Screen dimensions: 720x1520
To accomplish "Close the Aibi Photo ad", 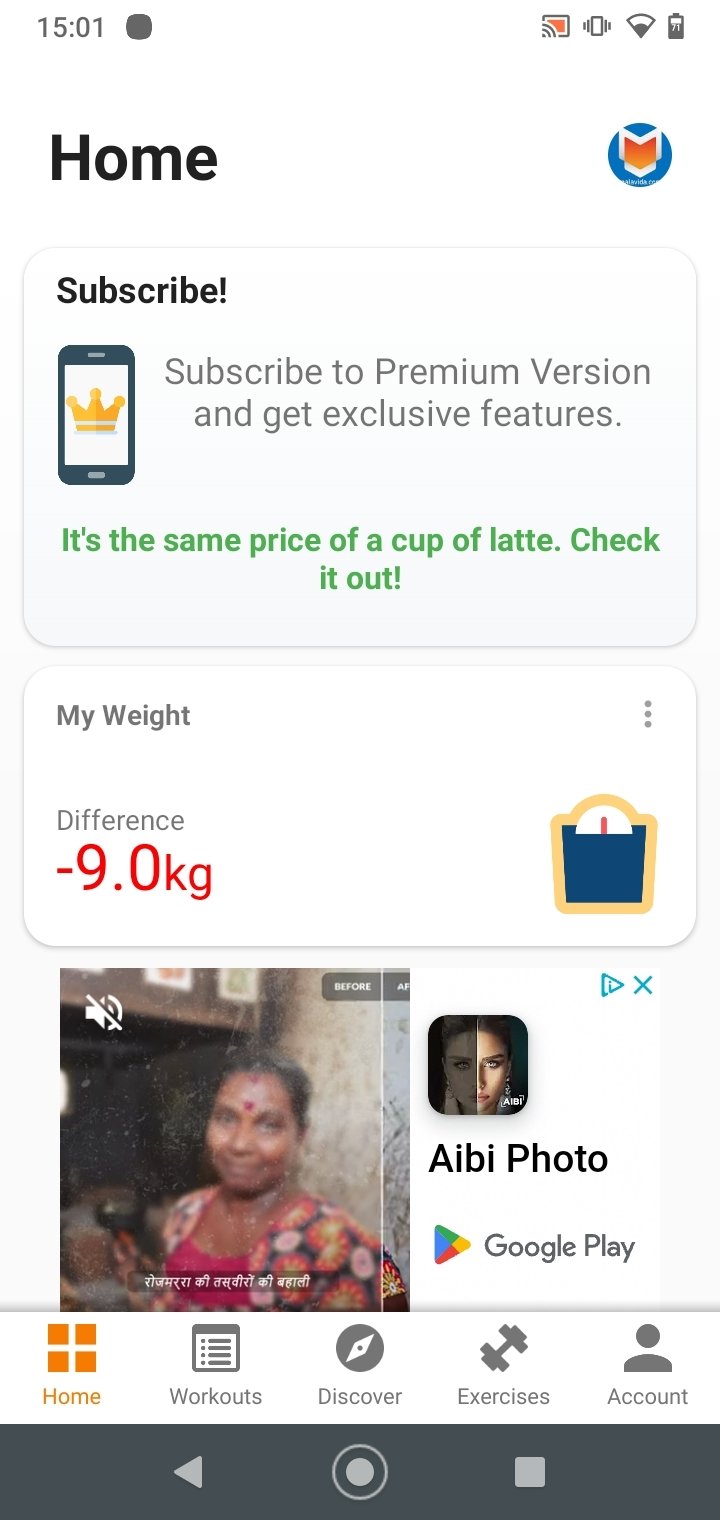I will tap(643, 985).
